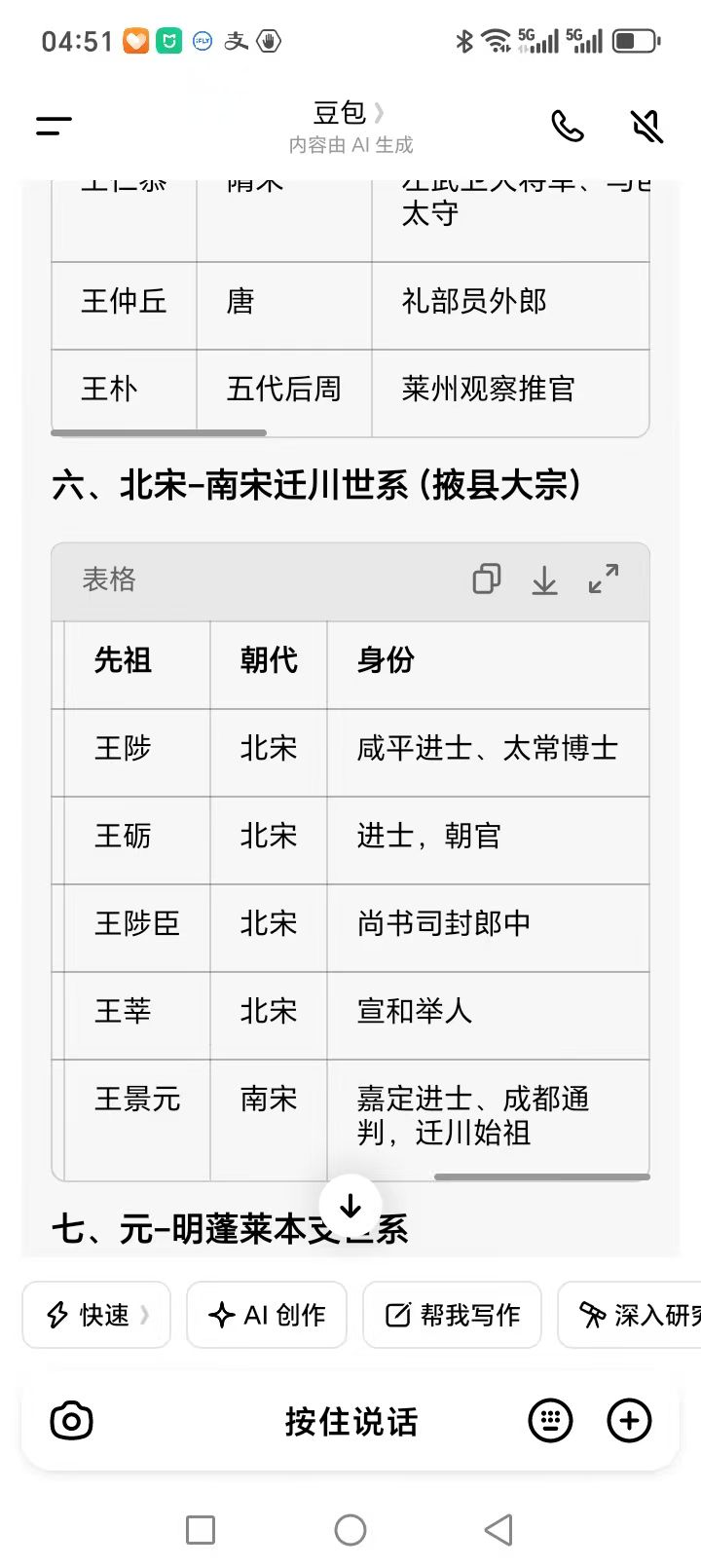Viewport: 701px width, 1568px height.
Task: Hold the 按住说话 voice button
Action: [x=350, y=1422]
